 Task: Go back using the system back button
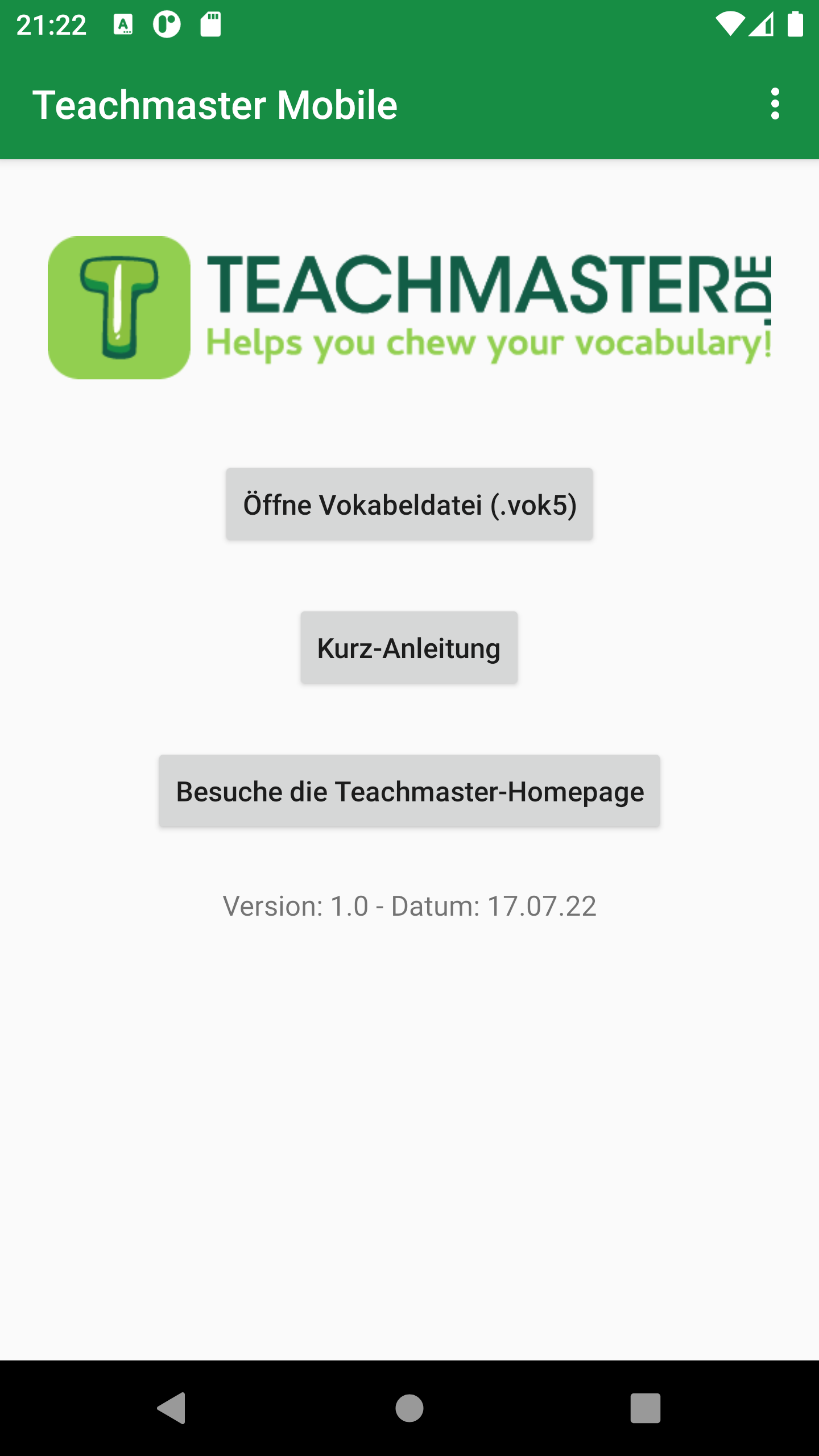pyautogui.click(x=172, y=1408)
